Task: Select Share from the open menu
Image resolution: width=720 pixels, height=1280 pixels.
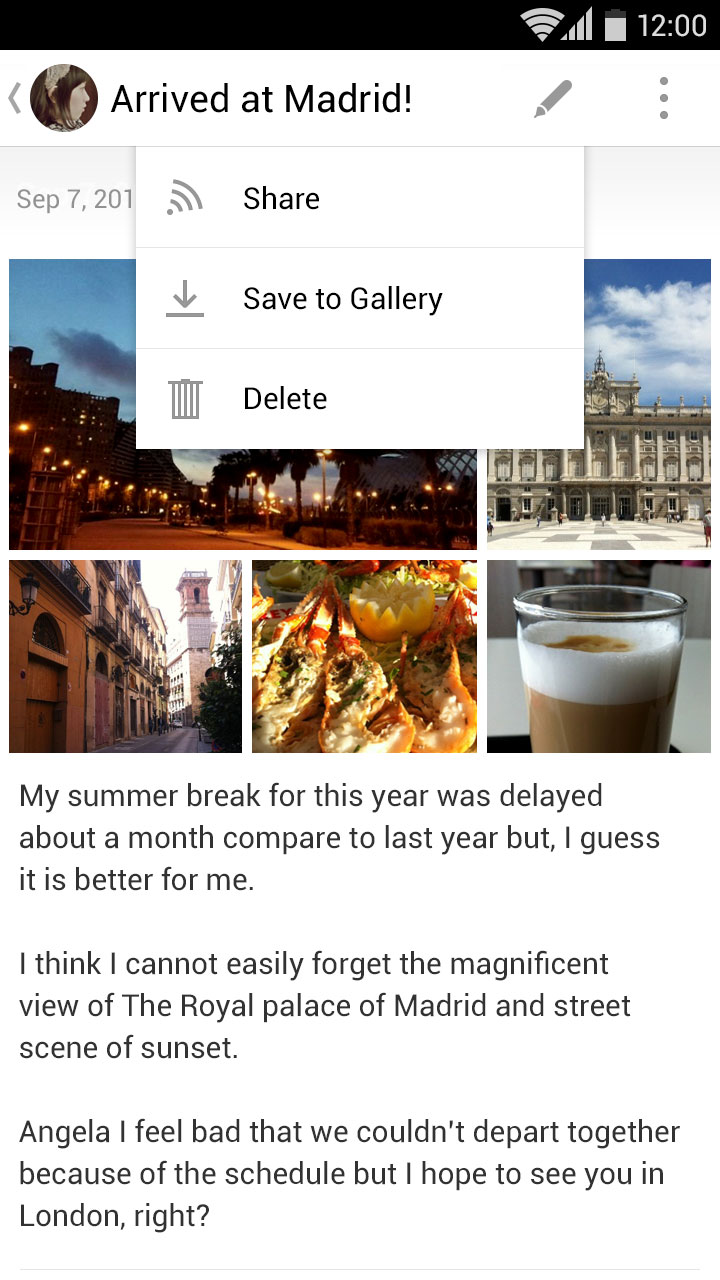Action: 281,198
